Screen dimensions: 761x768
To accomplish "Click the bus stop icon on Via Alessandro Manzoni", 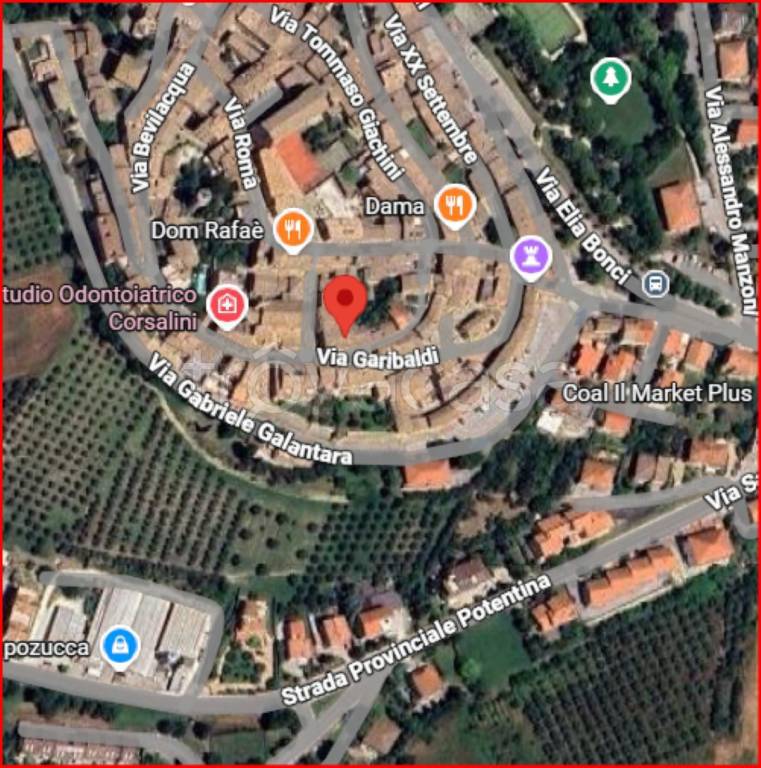I will coord(656,281).
